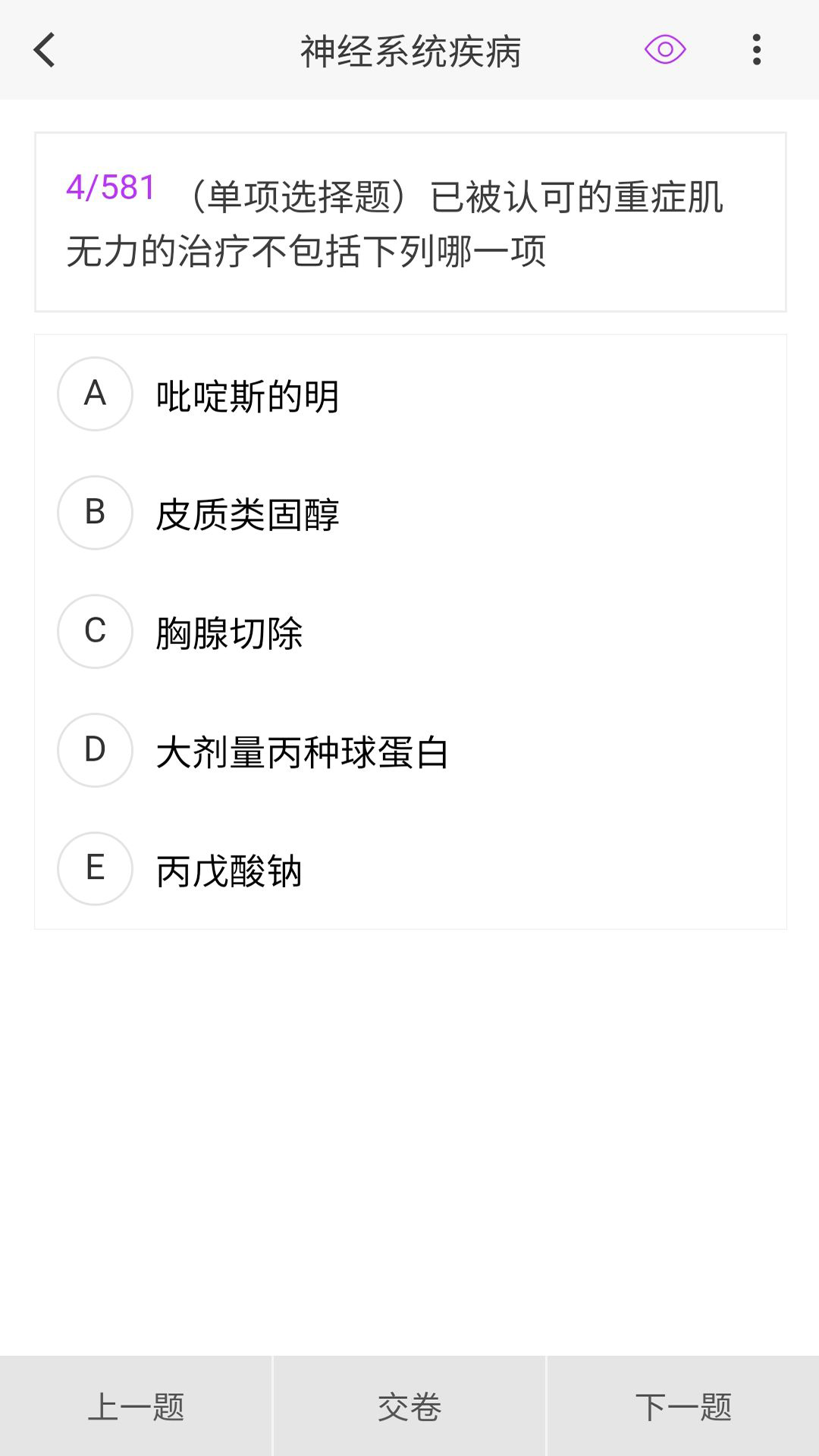
Task: Click the circled letter E icon
Action: pyautogui.click(x=94, y=871)
